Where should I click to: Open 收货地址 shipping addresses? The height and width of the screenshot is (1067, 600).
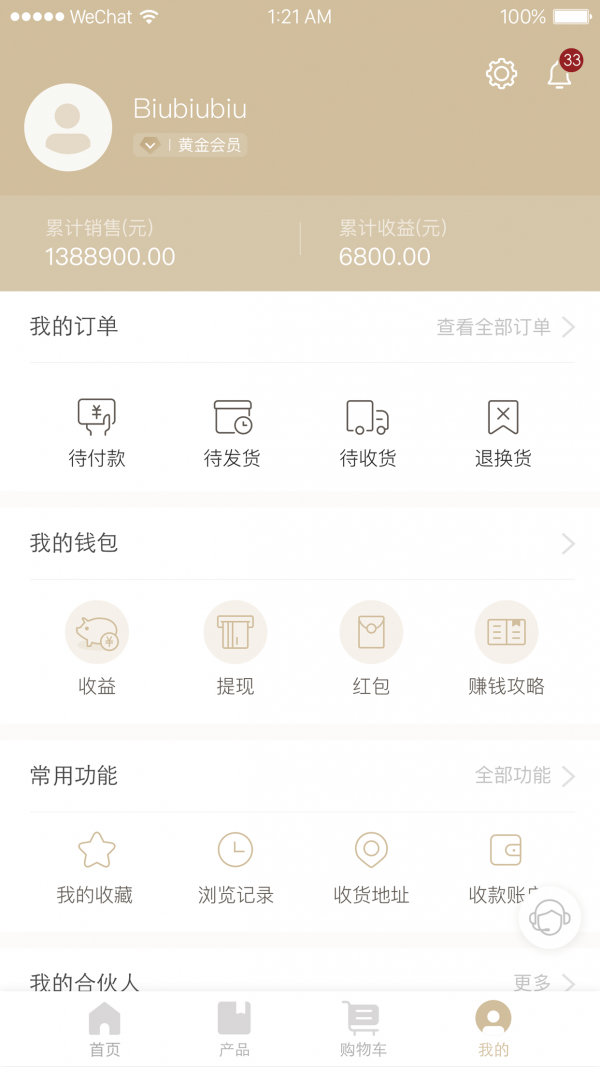[x=371, y=866]
